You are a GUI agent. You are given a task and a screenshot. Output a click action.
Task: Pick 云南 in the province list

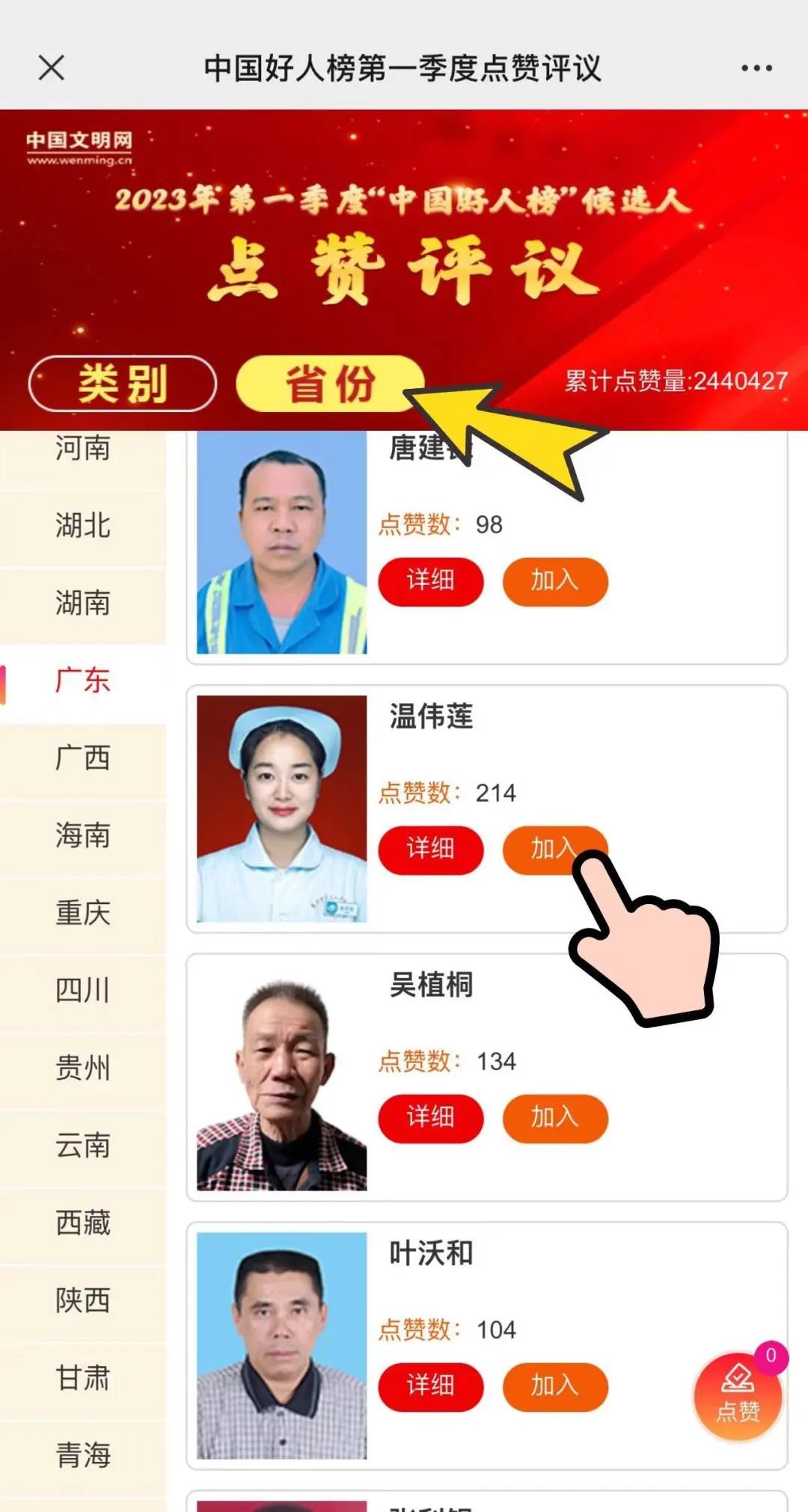(x=82, y=1146)
